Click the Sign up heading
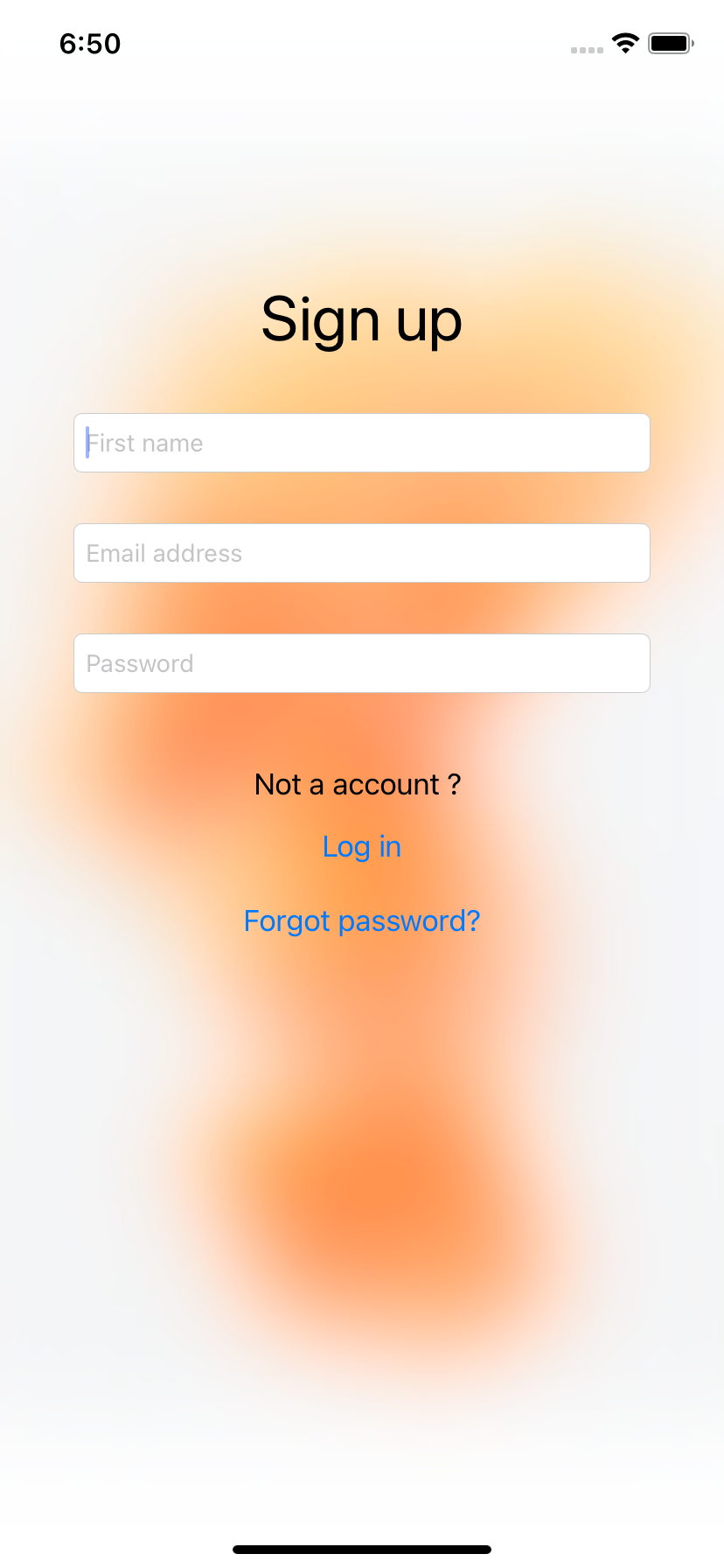The width and height of the screenshot is (724, 1568). [361, 320]
